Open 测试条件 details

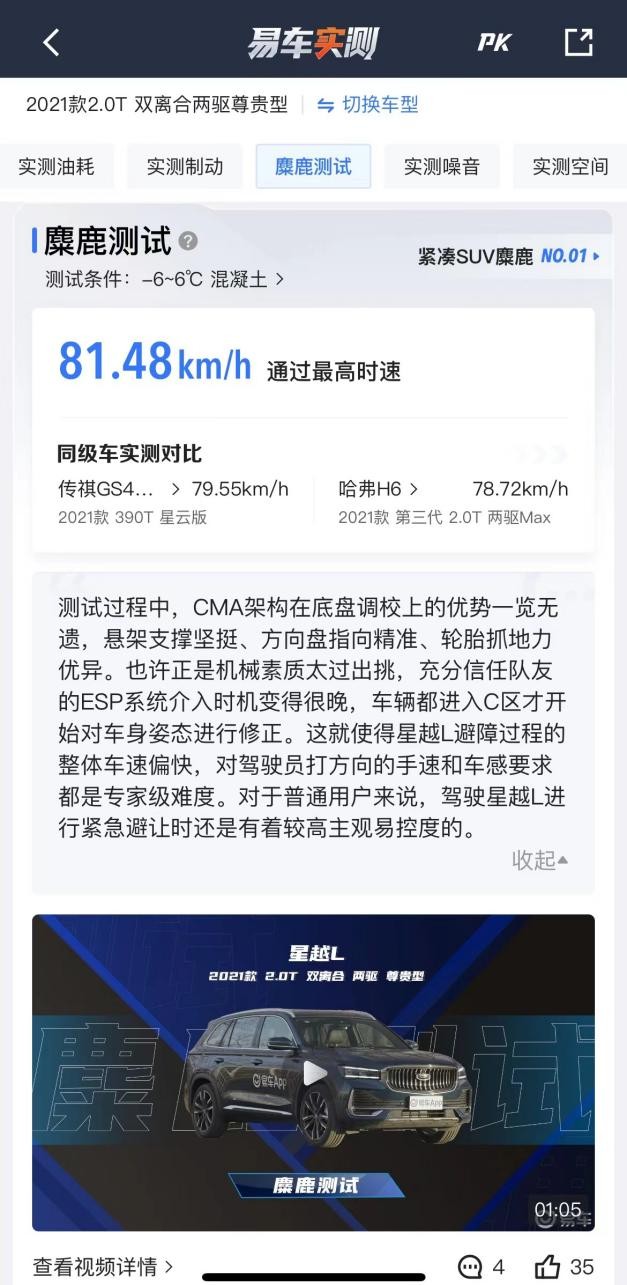pyautogui.click(x=165, y=280)
